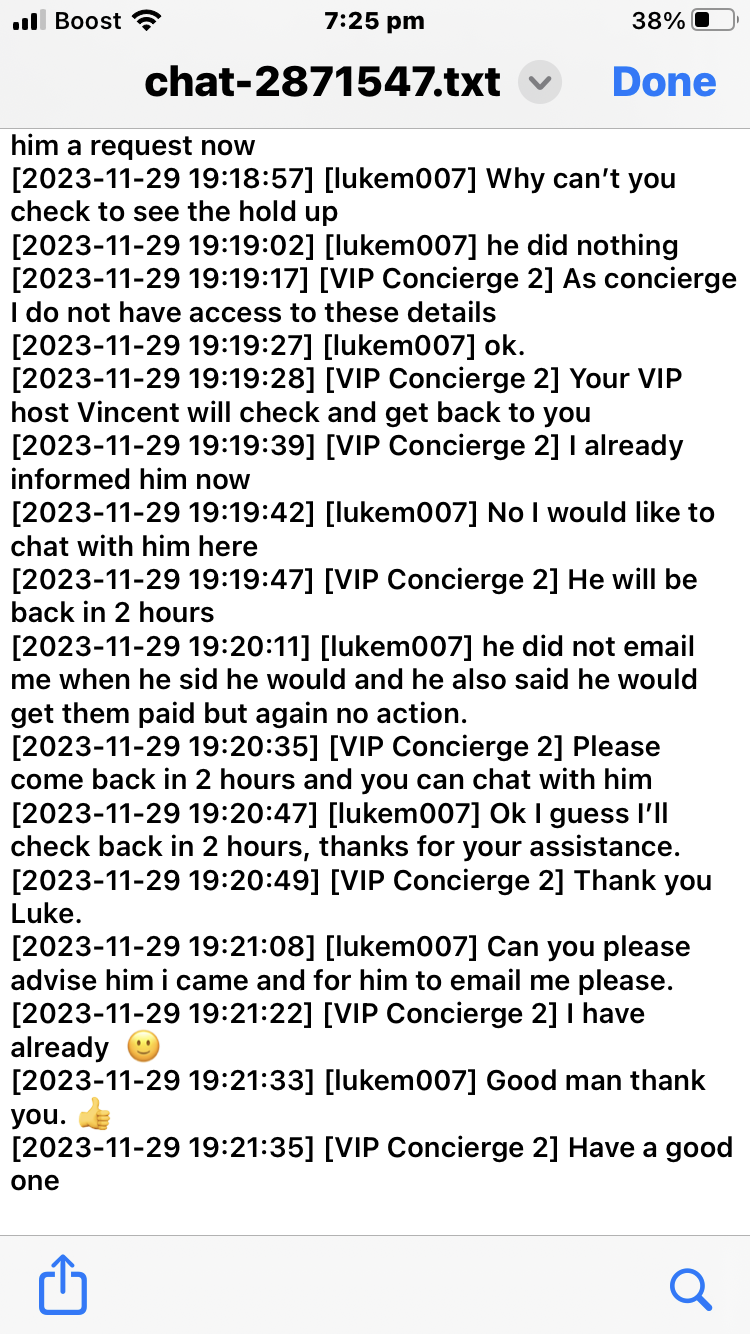
Task: Search within the document
Action: [x=690, y=1287]
